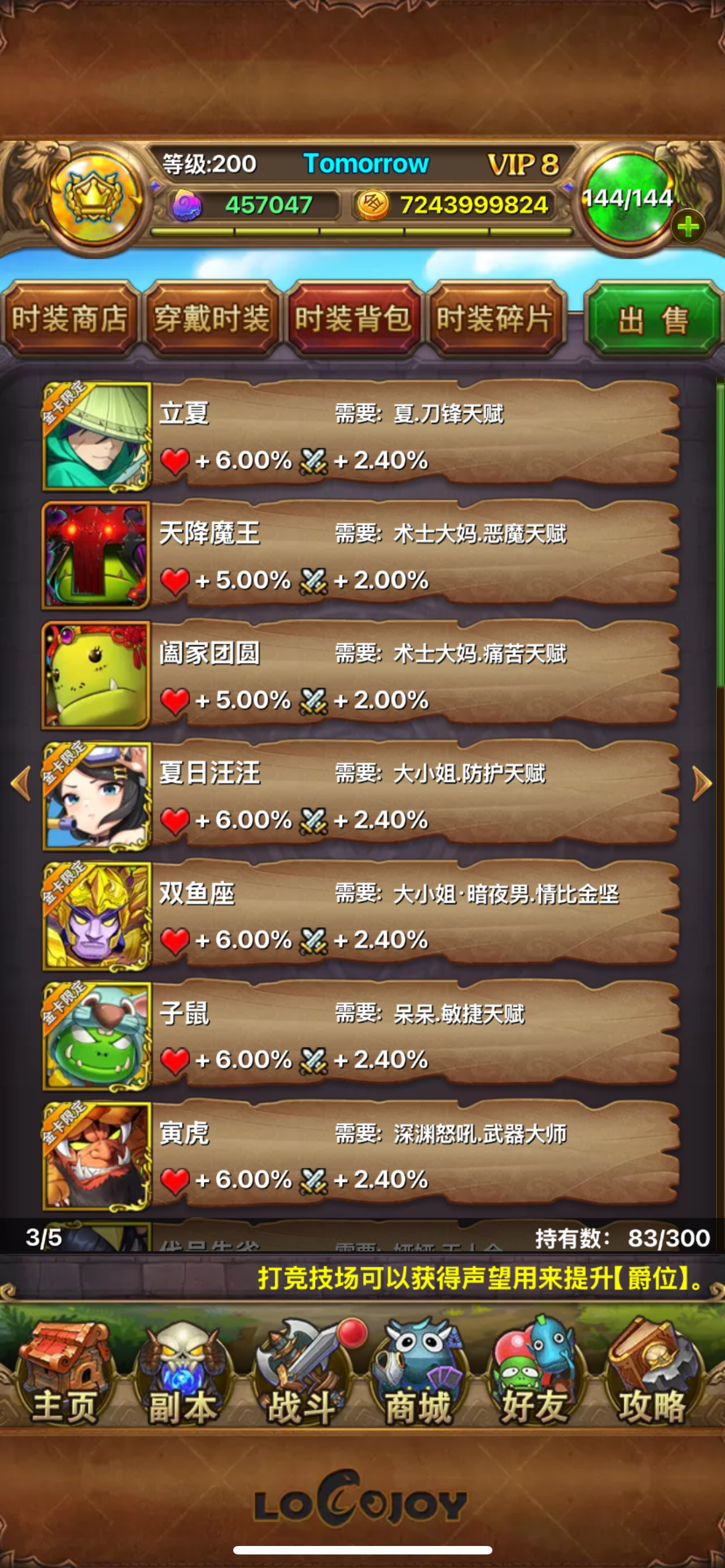This screenshot has height=1568, width=725.
Task: Select the 双鱼座 costume row
Action: pos(359,916)
